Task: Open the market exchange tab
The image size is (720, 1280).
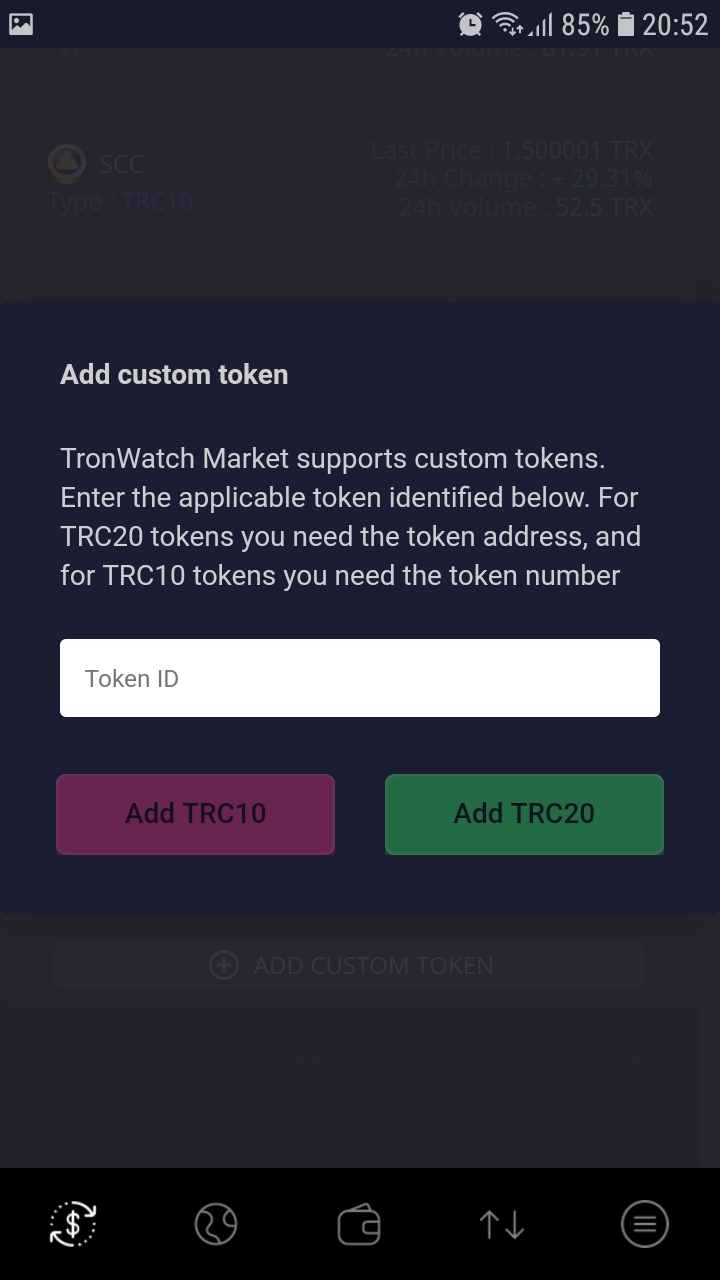Action: [x=73, y=1224]
